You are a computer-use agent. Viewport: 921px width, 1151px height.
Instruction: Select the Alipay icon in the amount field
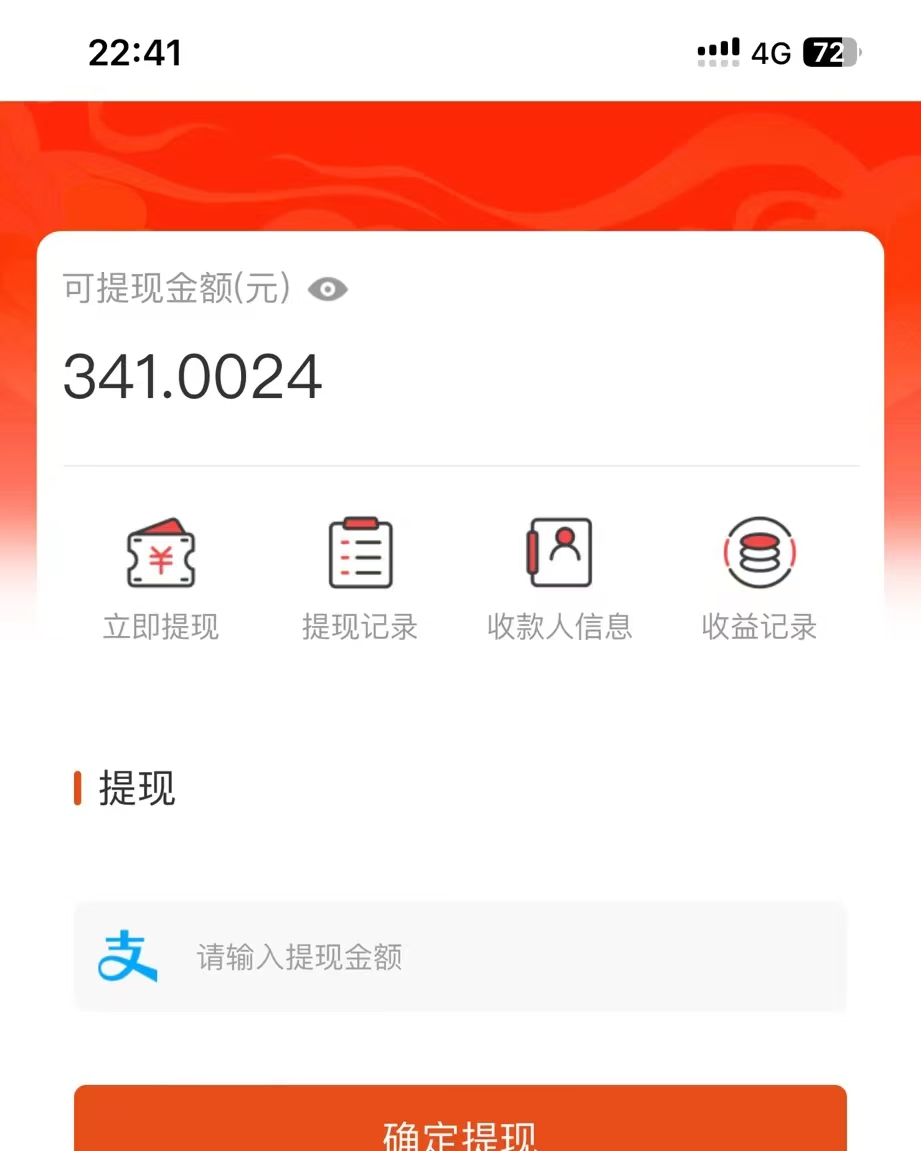tap(129, 957)
